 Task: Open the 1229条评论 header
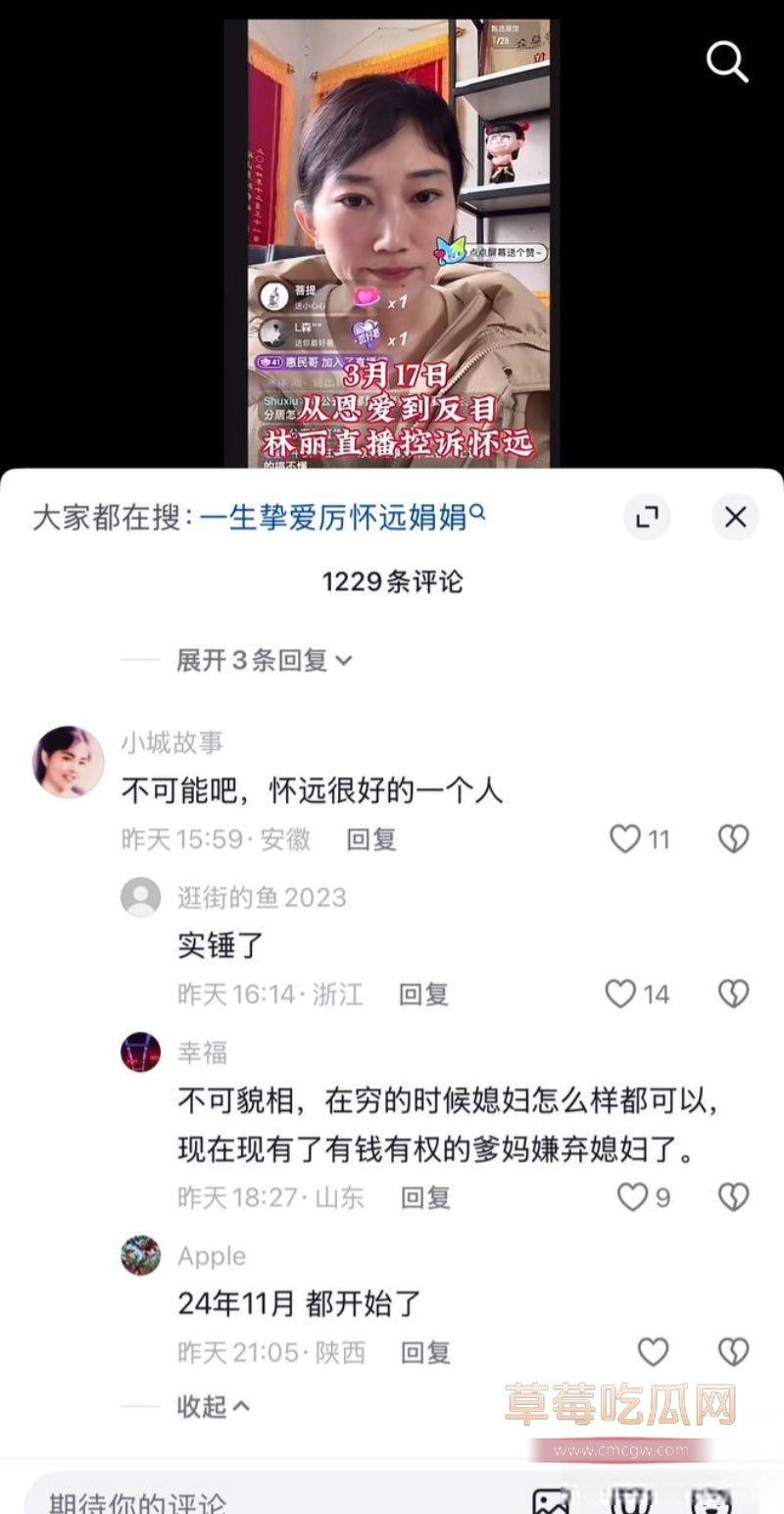coord(392,582)
